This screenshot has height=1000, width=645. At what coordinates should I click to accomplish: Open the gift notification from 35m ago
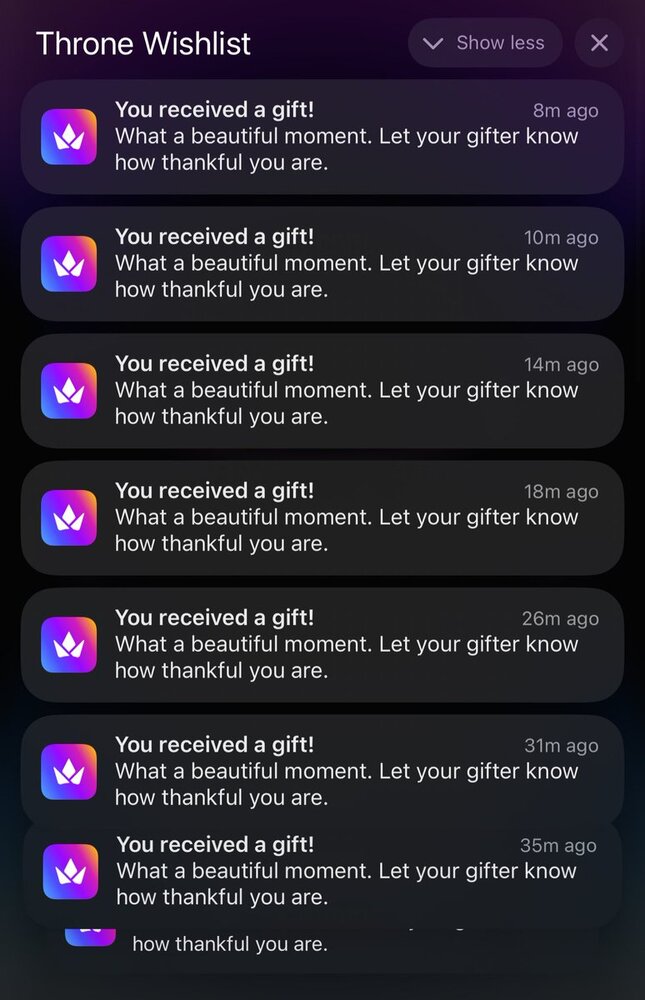pyautogui.click(x=322, y=871)
